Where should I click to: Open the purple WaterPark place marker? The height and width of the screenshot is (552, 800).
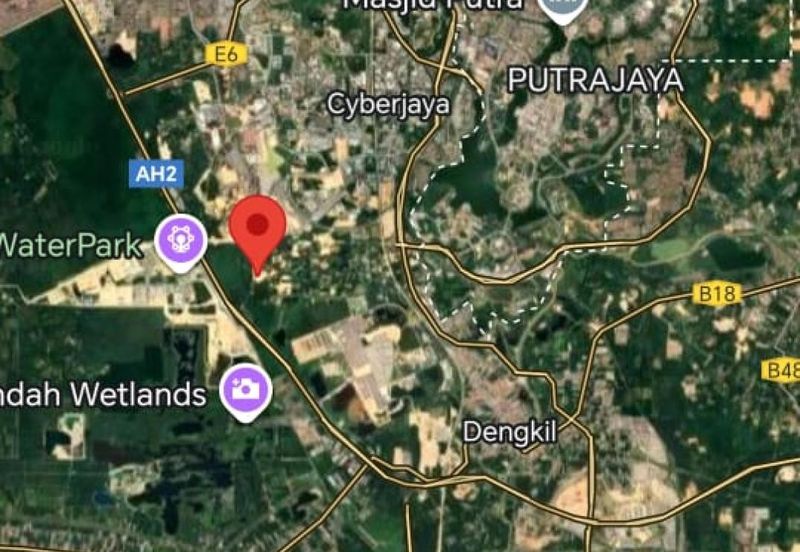point(182,241)
